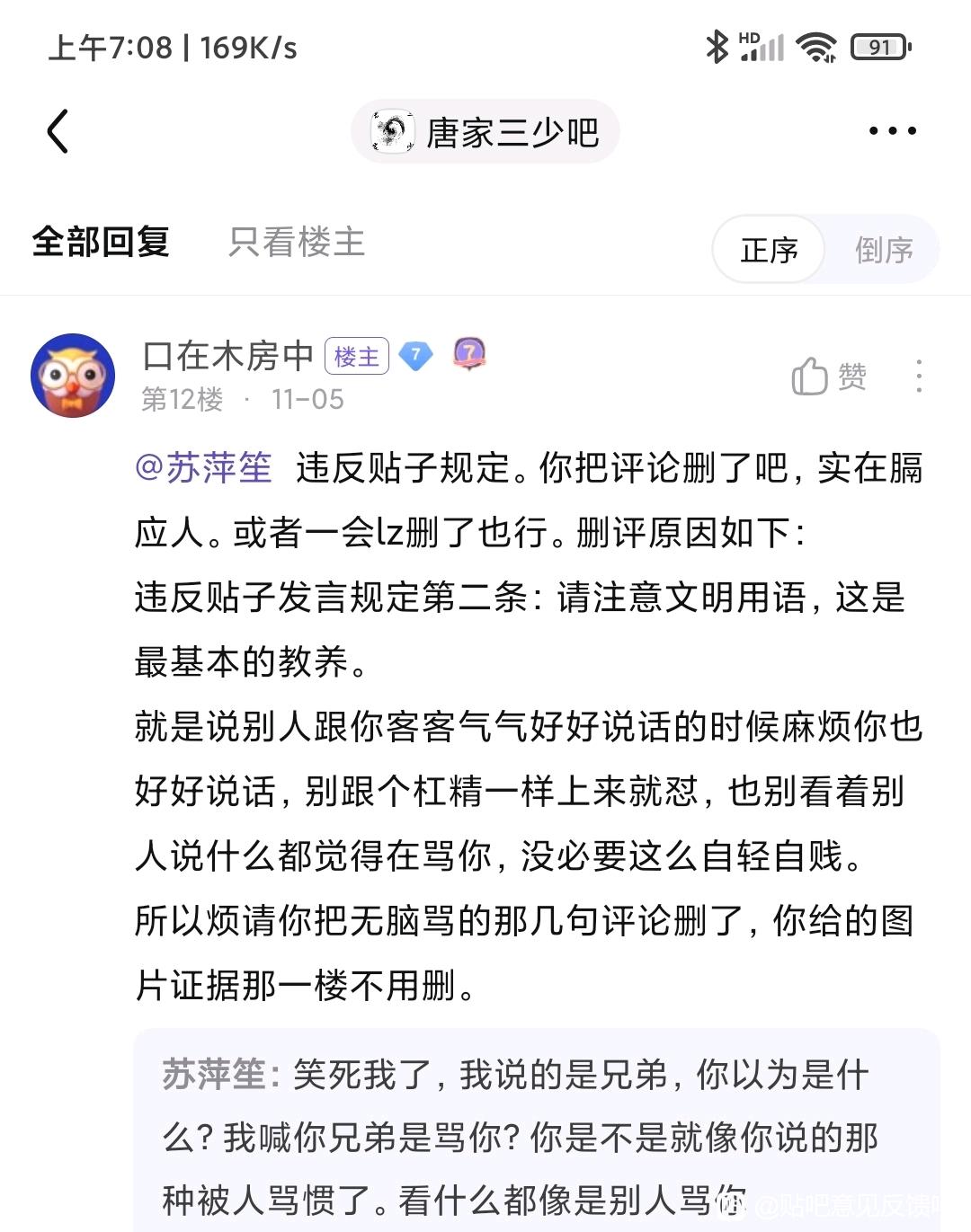Image resolution: width=971 pixels, height=1232 pixels.
Task: Like the 12th floor post
Action: tap(829, 377)
